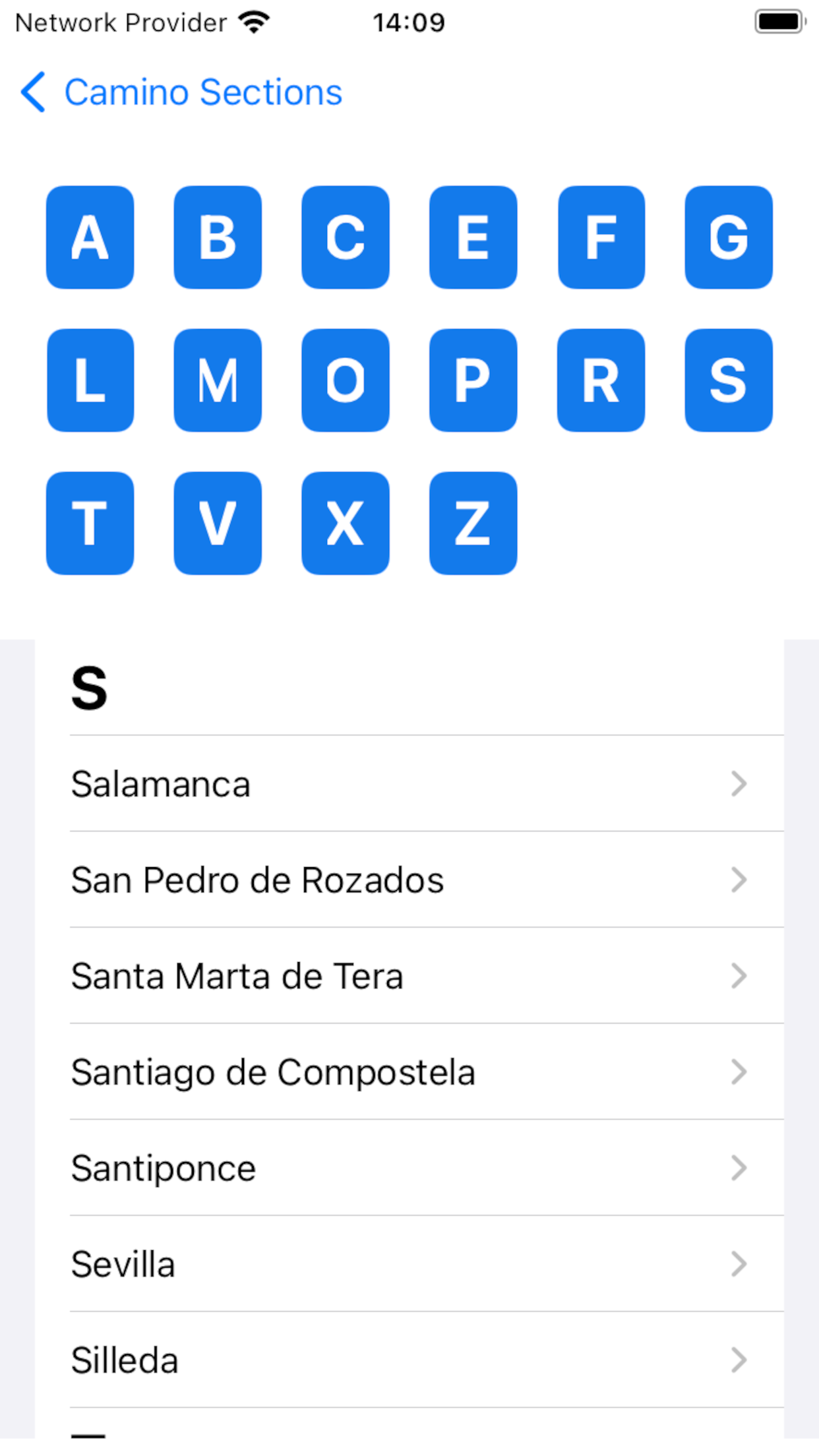Open Santiago de Compostela
Screen dimensions: 819x1456
(409, 1072)
